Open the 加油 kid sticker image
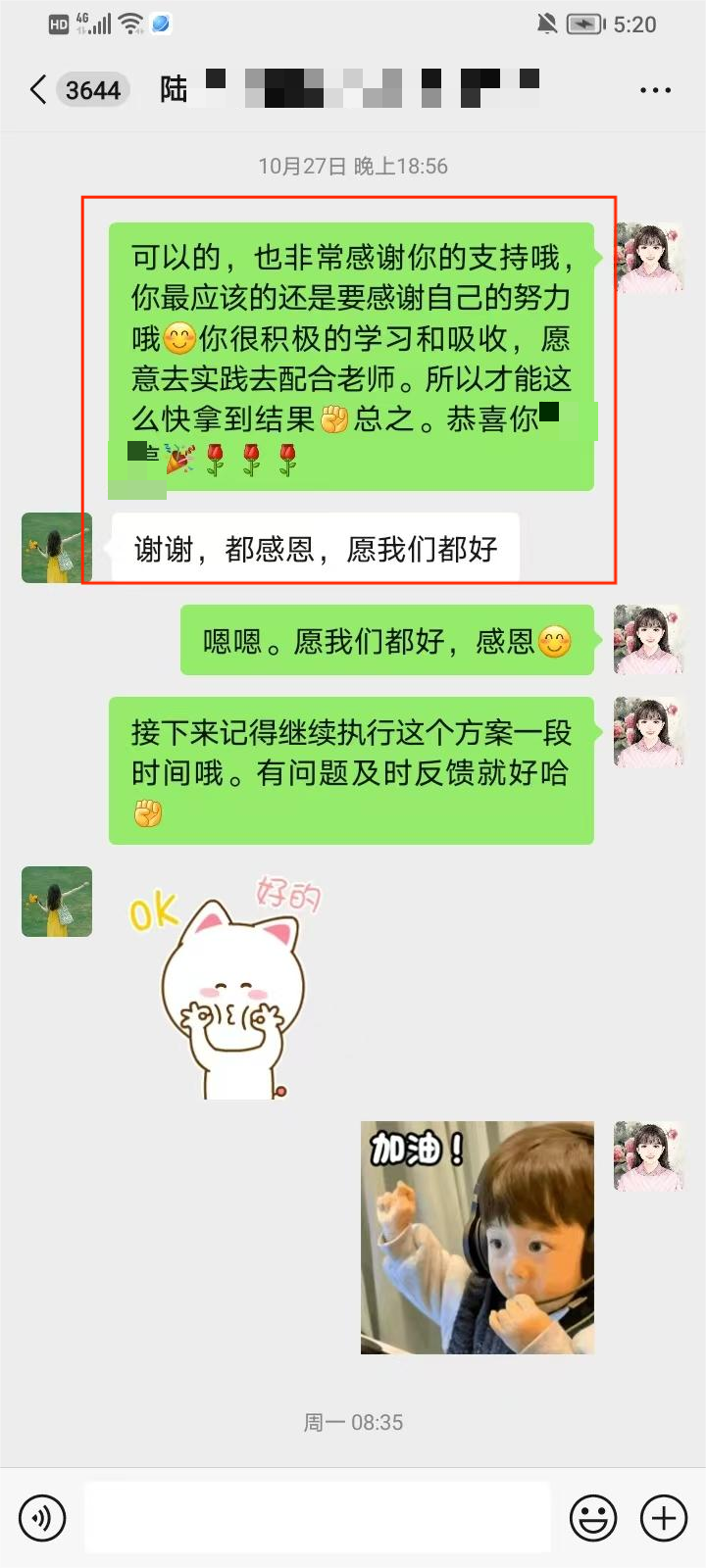Screen dimensions: 706x1568 478,1238
